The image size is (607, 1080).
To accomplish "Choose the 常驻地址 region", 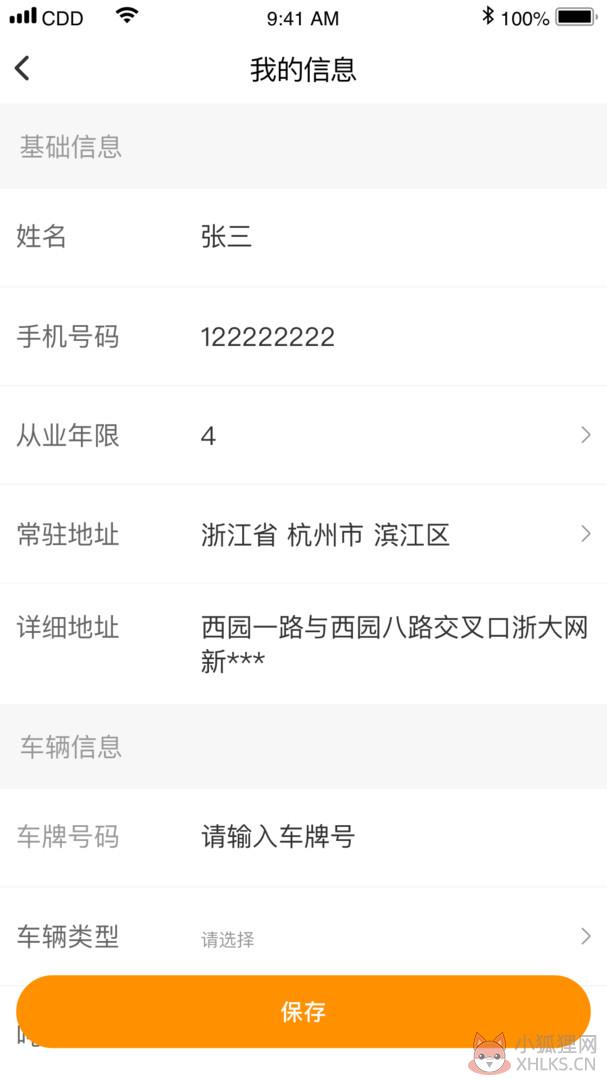I will pyautogui.click(x=303, y=534).
